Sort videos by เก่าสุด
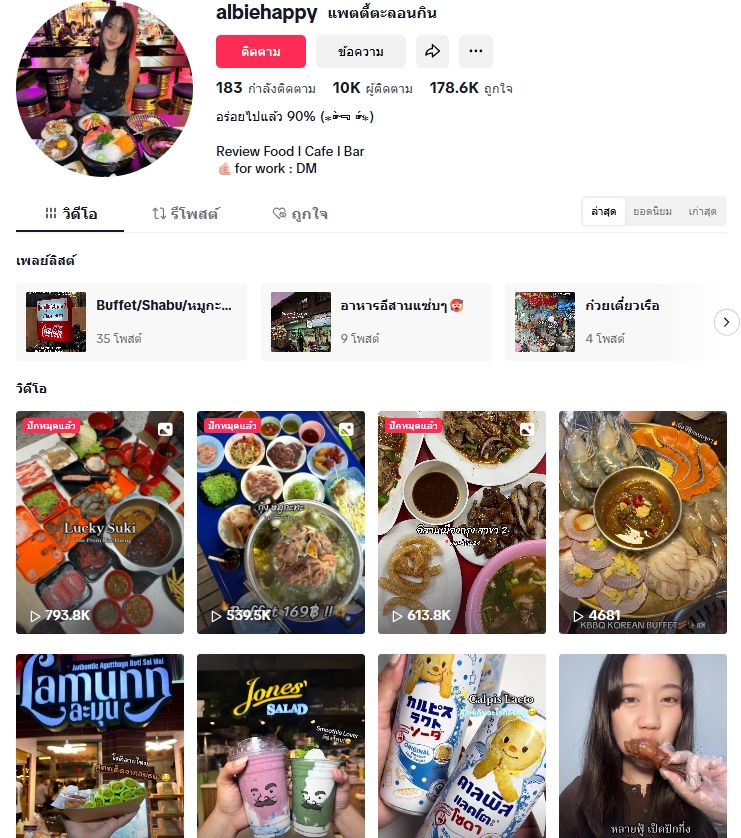 tap(702, 212)
